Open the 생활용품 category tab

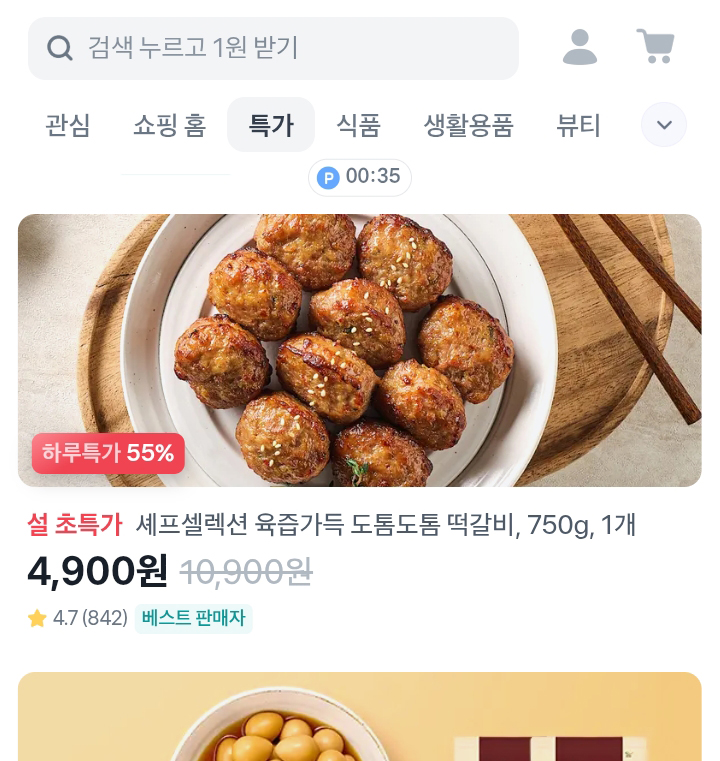click(x=468, y=126)
